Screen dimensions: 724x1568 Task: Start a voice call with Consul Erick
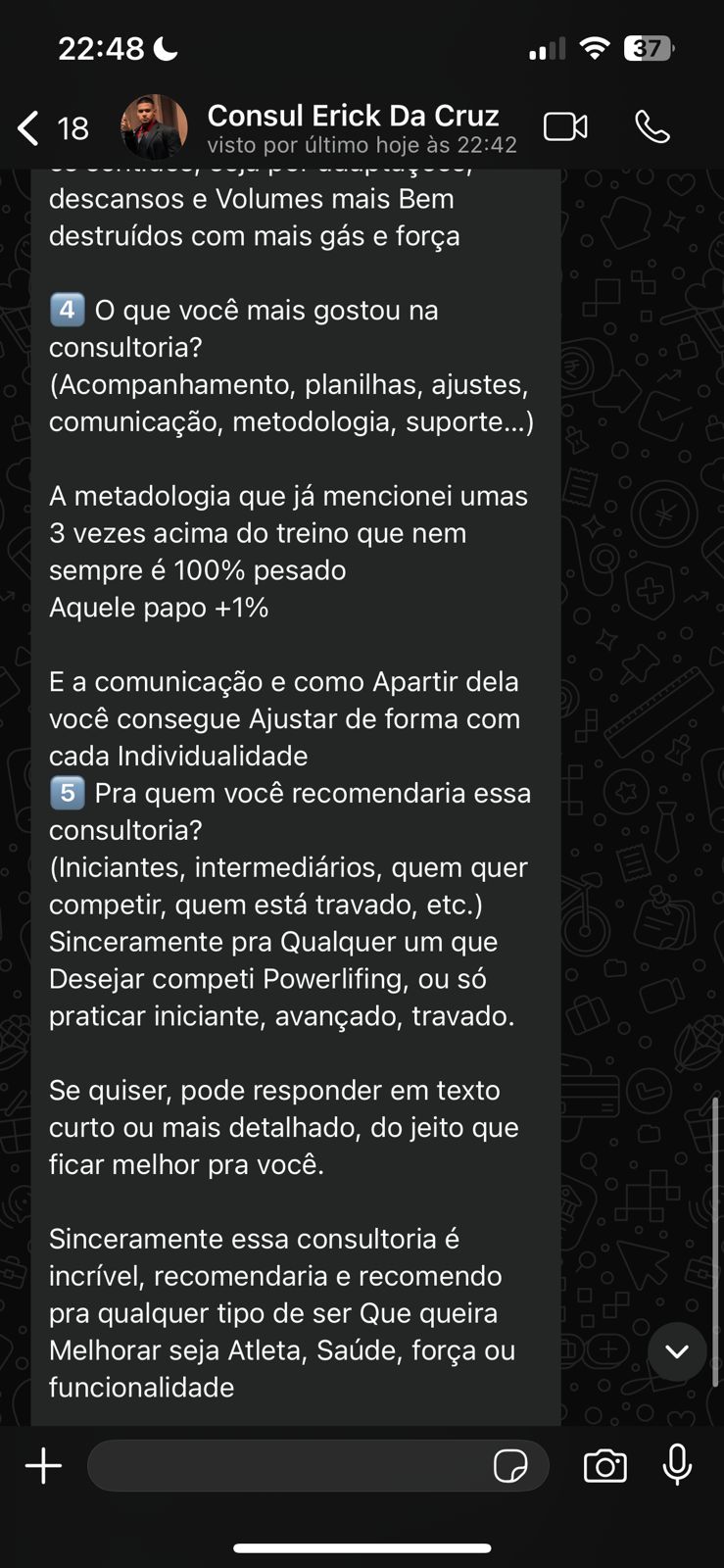(x=652, y=127)
